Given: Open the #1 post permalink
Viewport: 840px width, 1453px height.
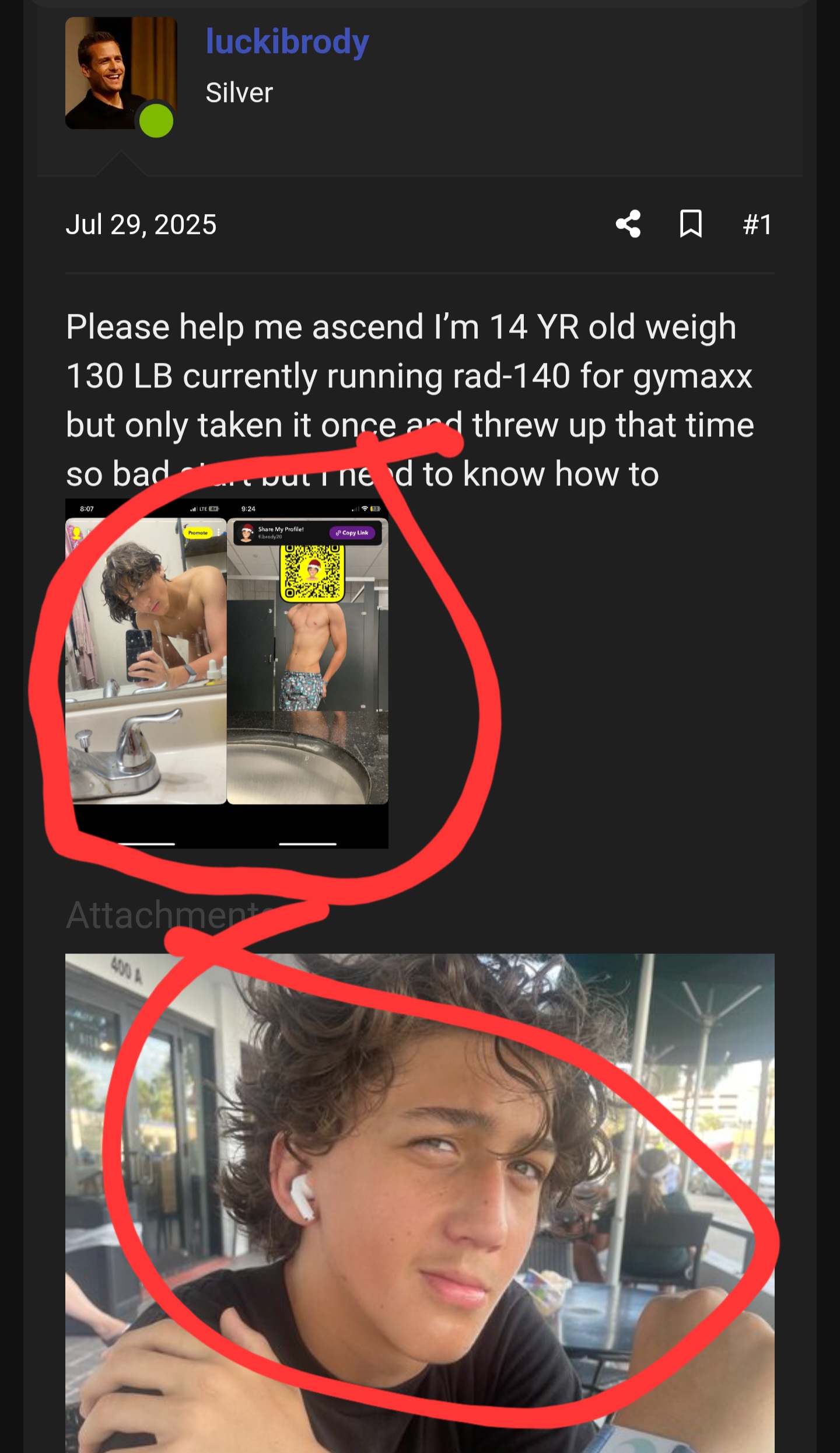Looking at the screenshot, I should [757, 225].
